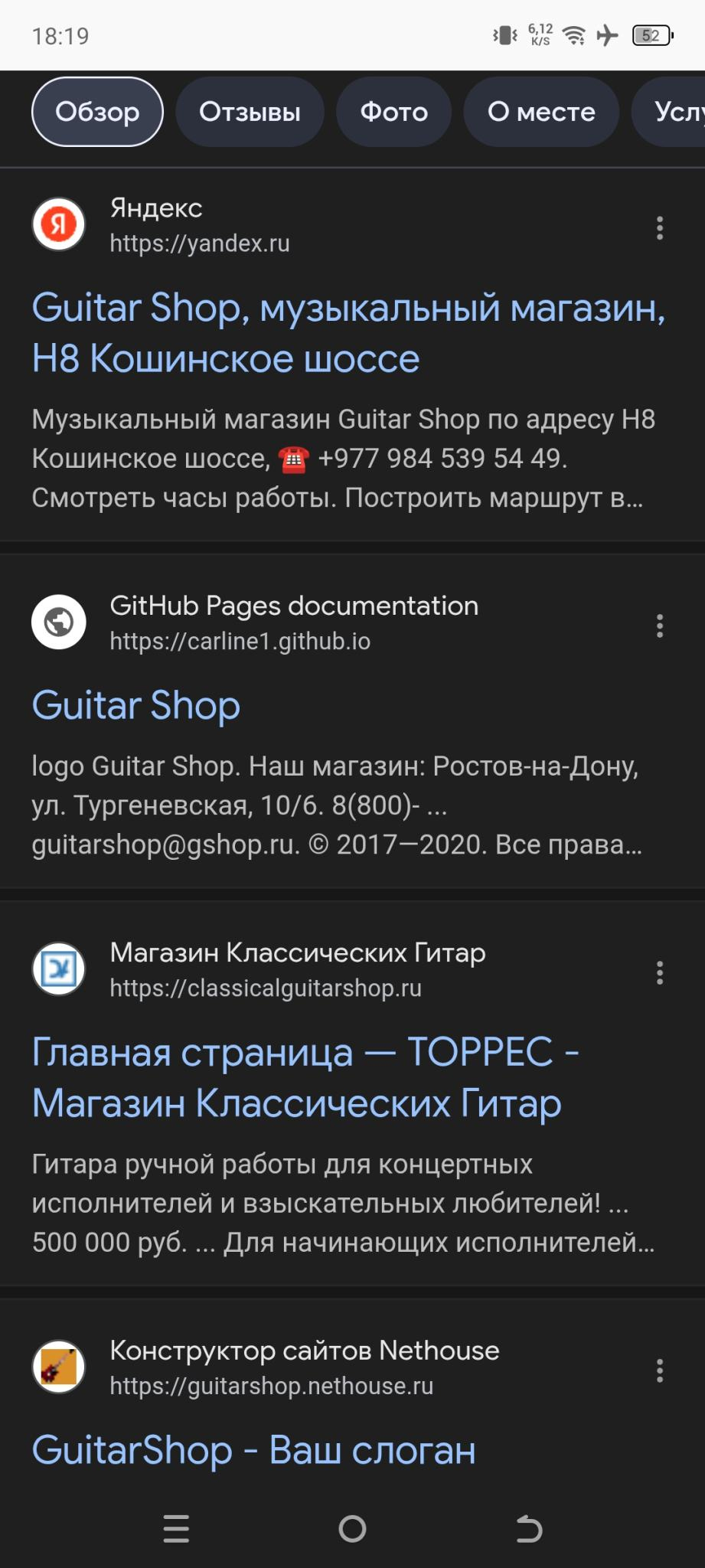Select the Обзор tab
705x1568 pixels.
coord(97,112)
